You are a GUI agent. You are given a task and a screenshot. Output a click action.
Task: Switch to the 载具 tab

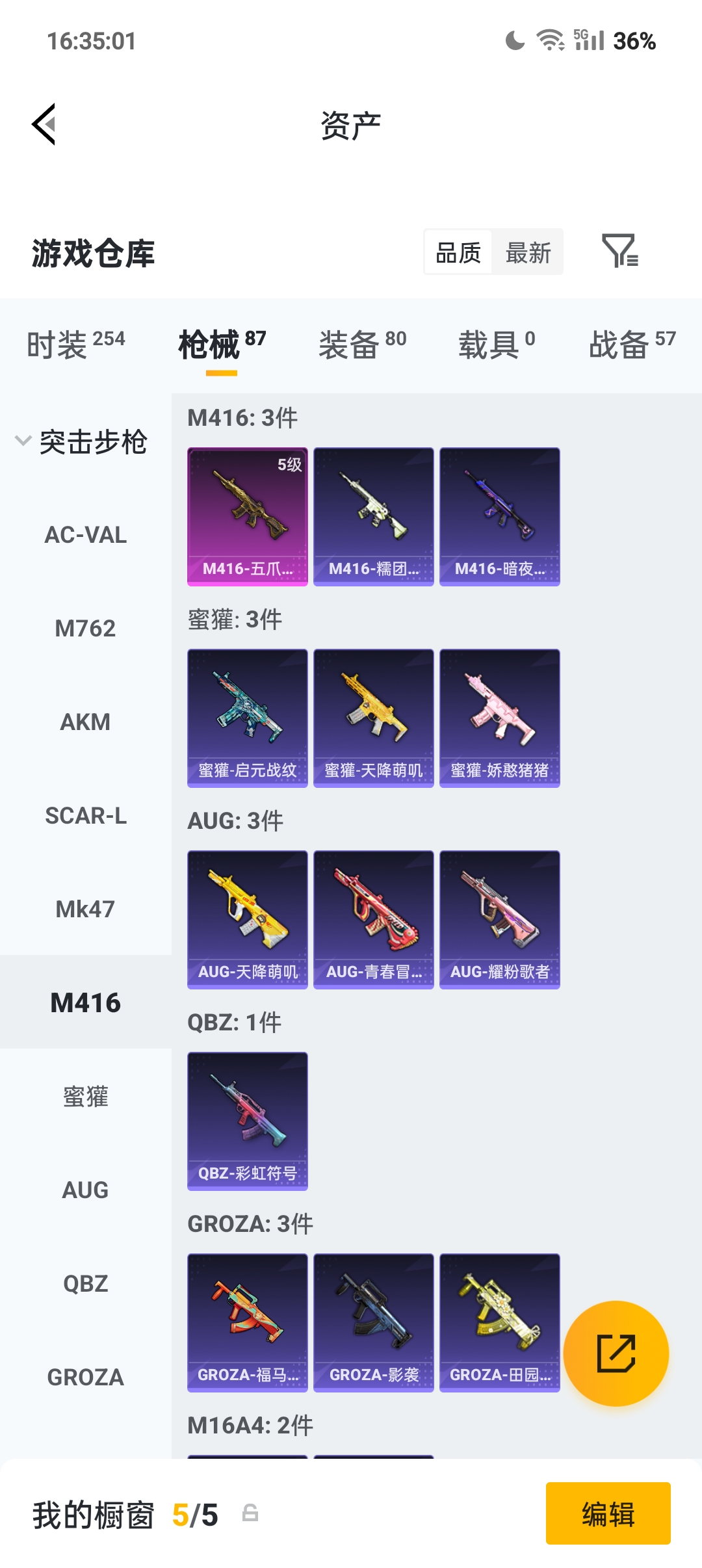[x=497, y=344]
